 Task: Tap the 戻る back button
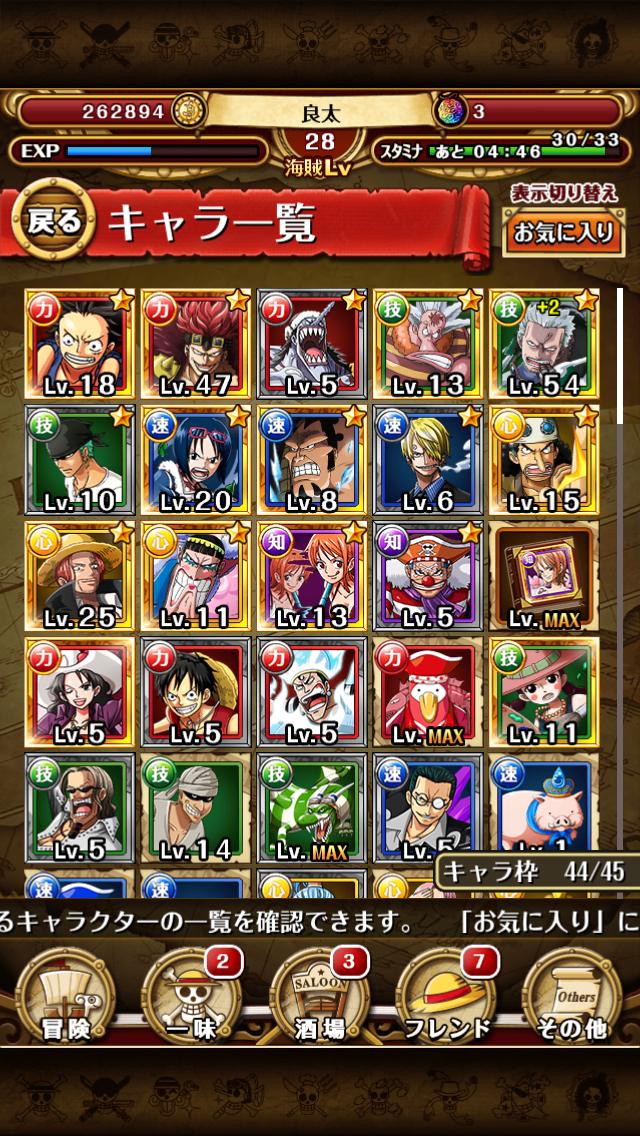click(54, 220)
